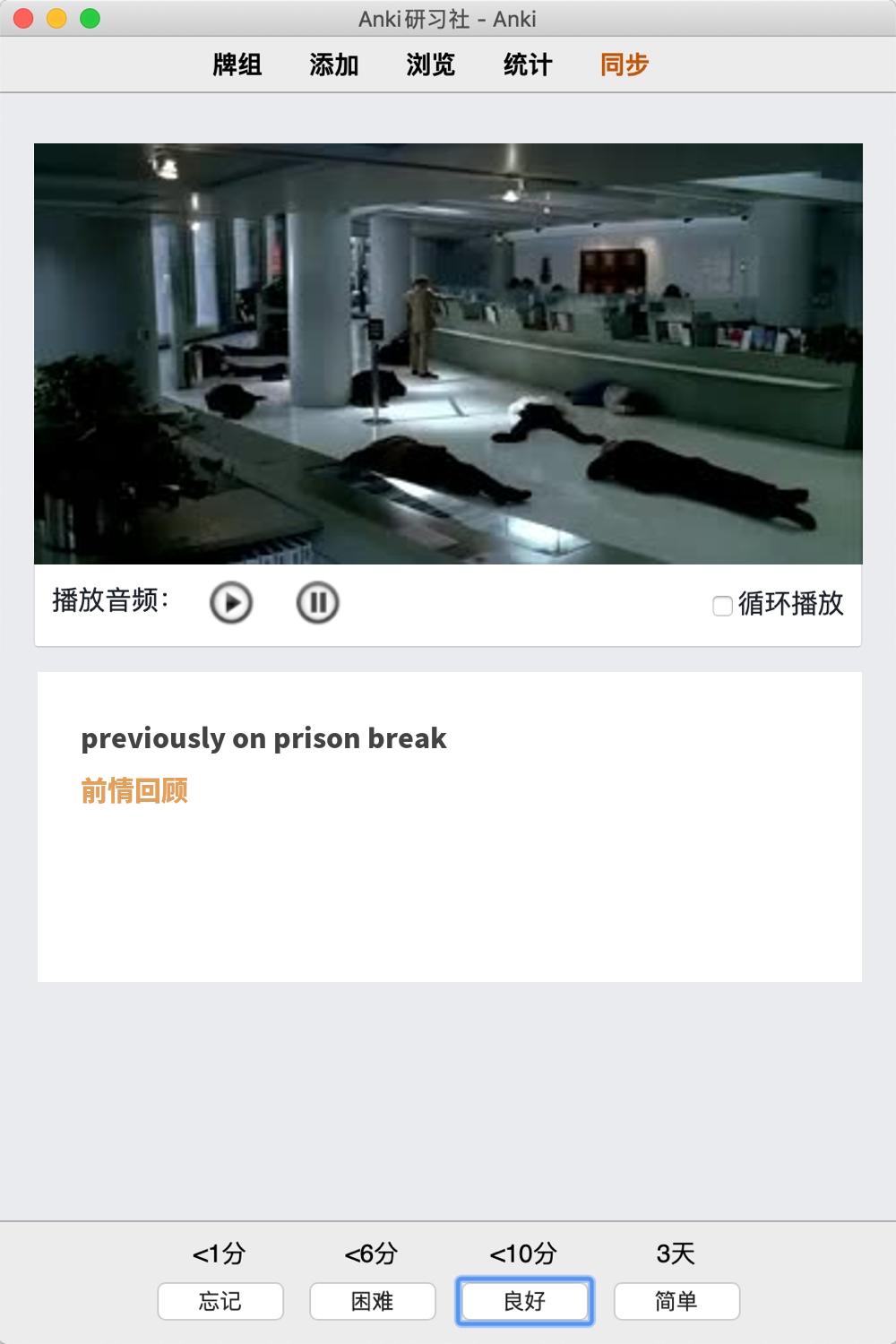
Task: Open the 统计 statistics view
Action: coord(528,65)
